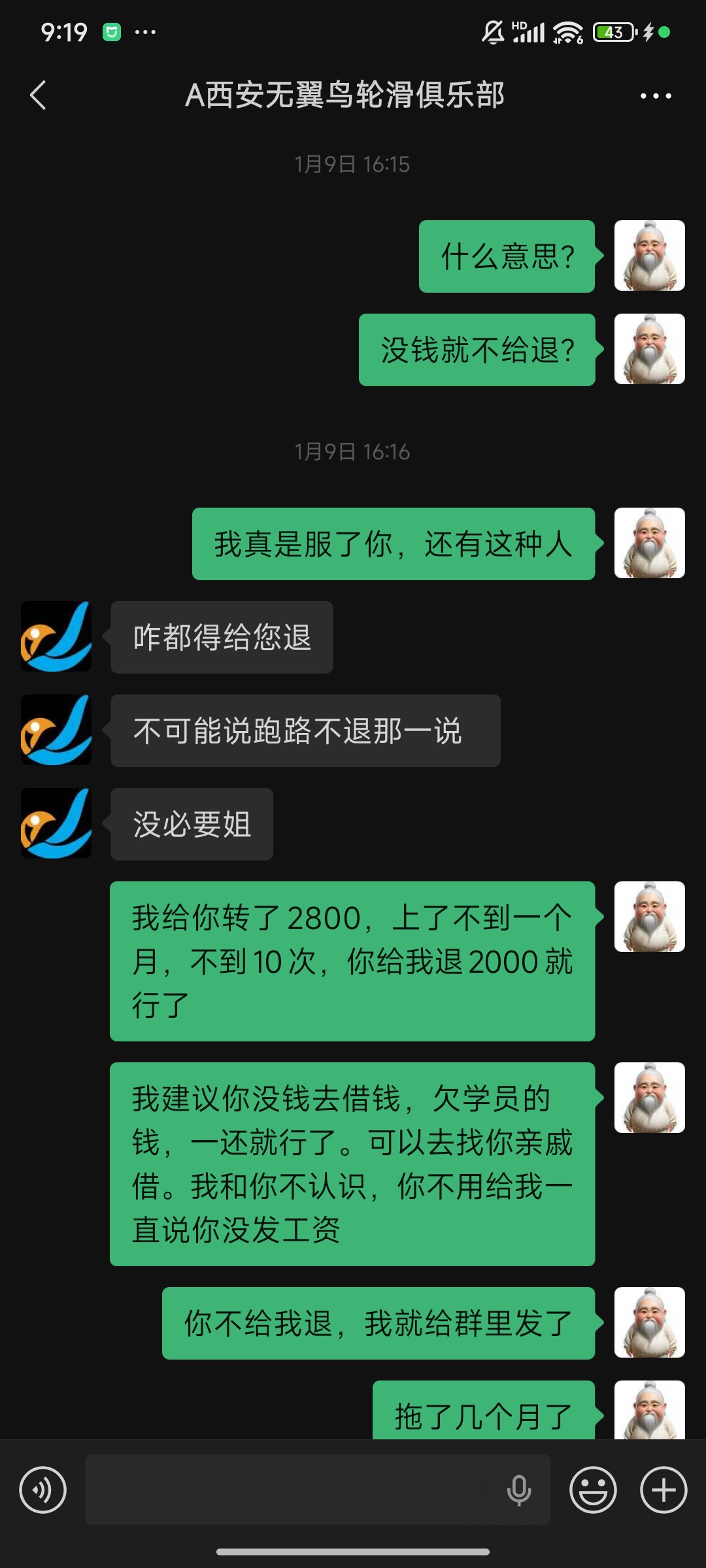
Task: Open the emoji sticker panel
Action: click(x=593, y=1490)
